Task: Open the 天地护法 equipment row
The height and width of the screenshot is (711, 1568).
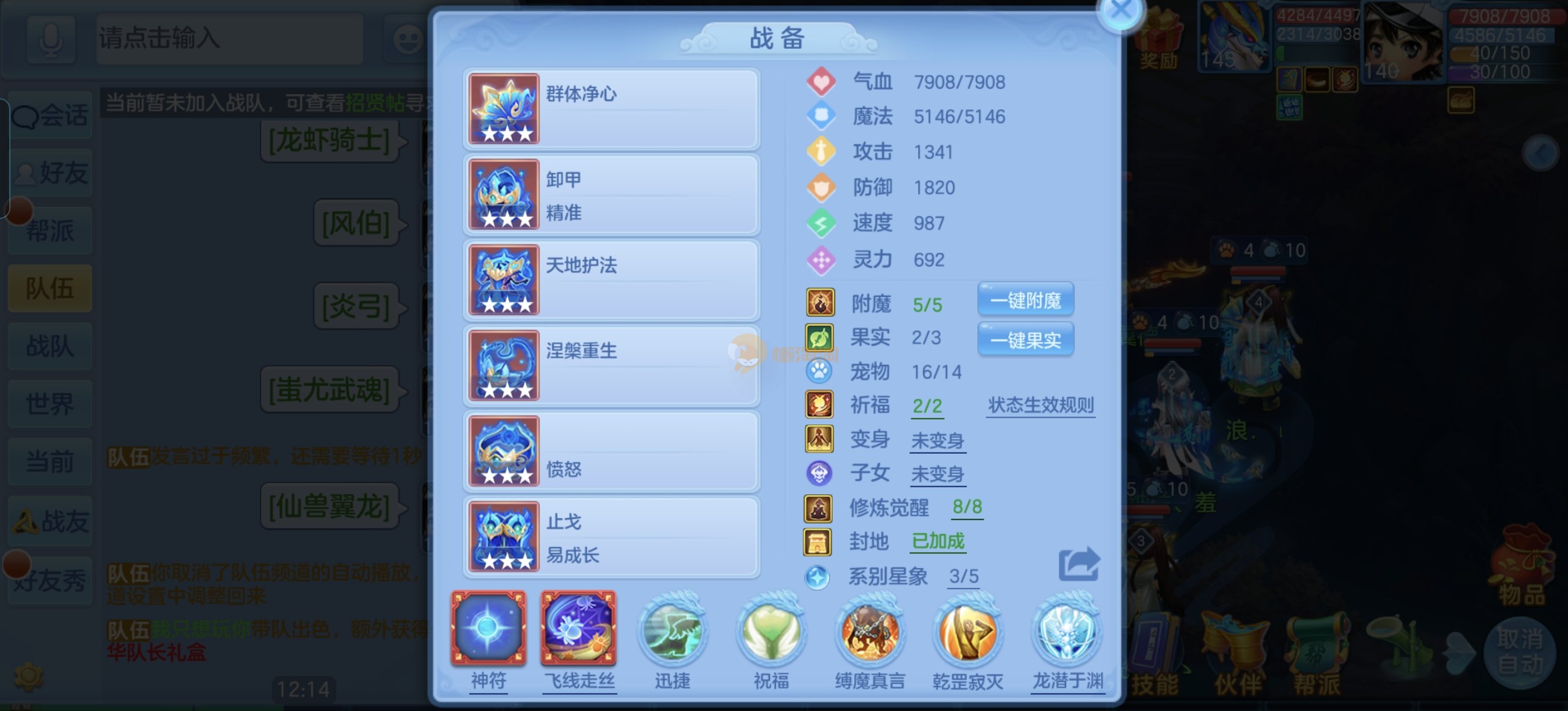Action: coord(611,281)
